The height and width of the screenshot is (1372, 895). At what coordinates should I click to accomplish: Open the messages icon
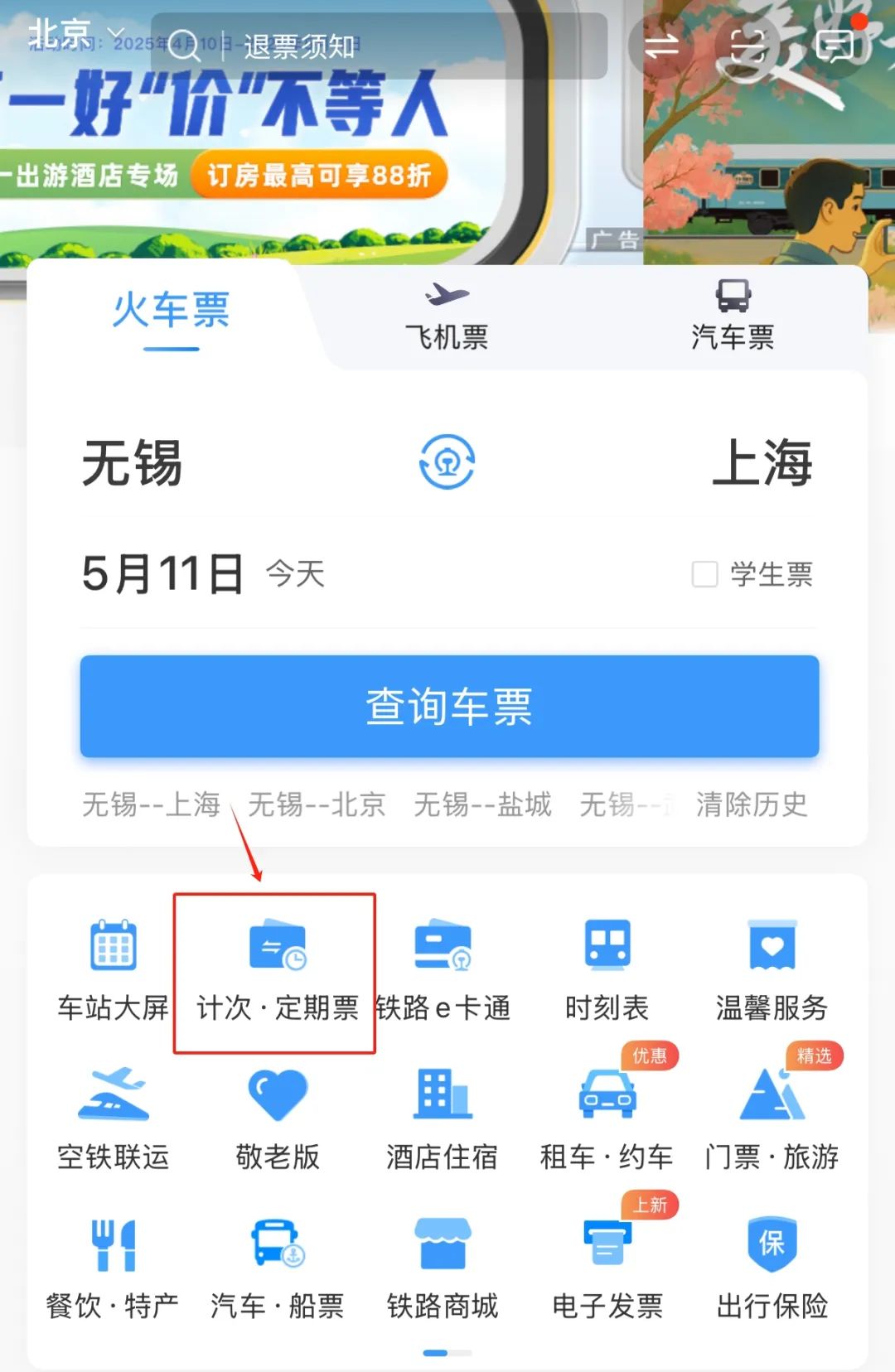pyautogui.click(x=835, y=46)
